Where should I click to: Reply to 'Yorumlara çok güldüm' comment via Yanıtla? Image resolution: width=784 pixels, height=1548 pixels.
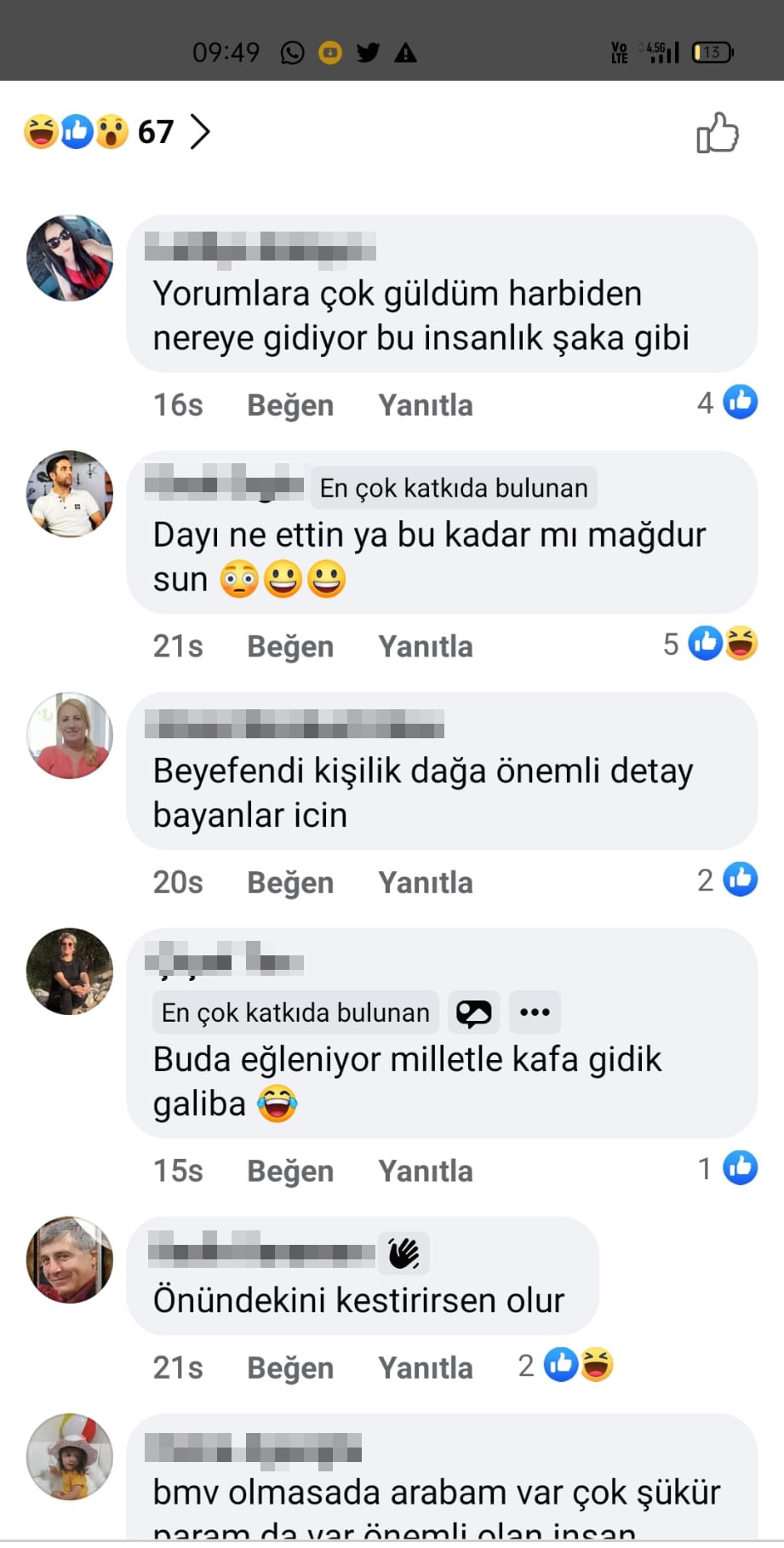(x=425, y=405)
